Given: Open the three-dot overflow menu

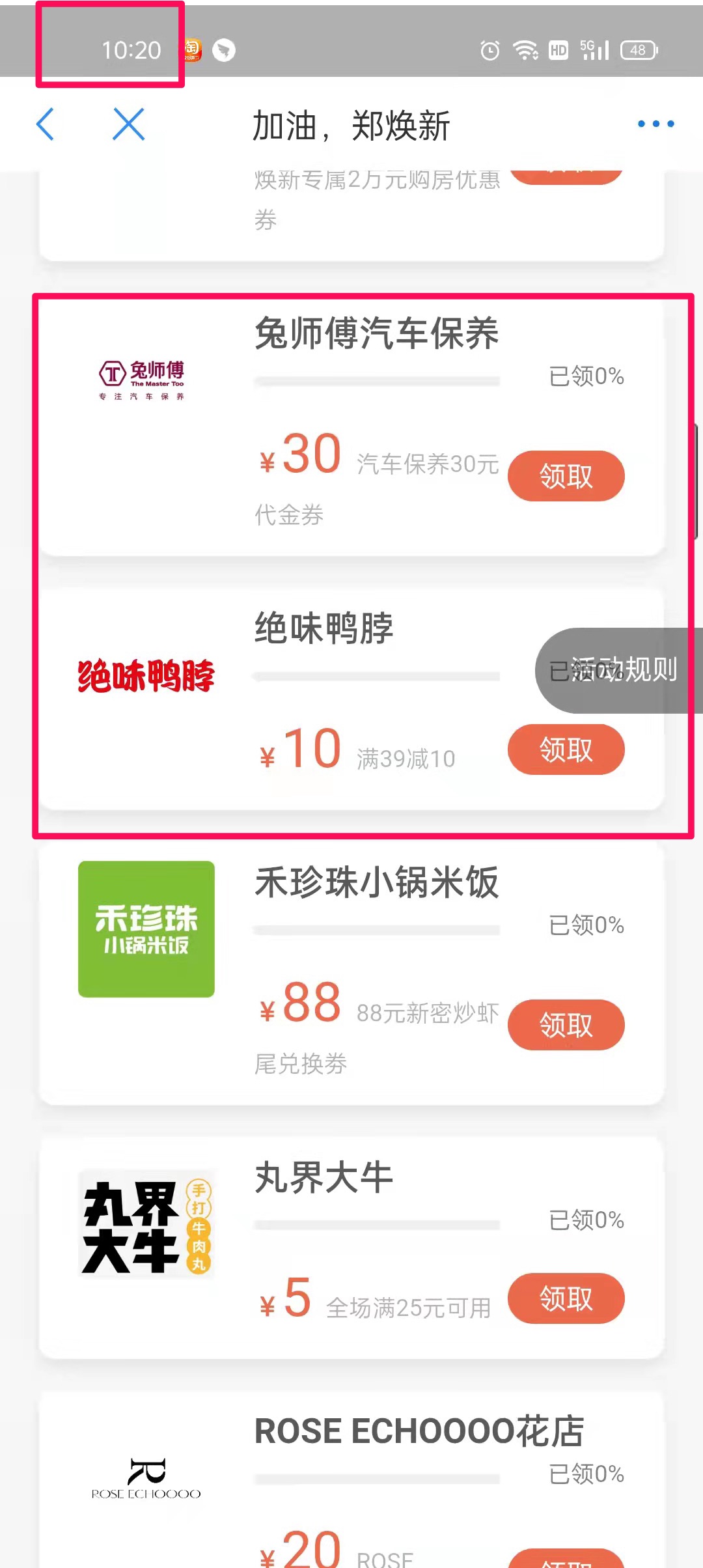Looking at the screenshot, I should 655,124.
